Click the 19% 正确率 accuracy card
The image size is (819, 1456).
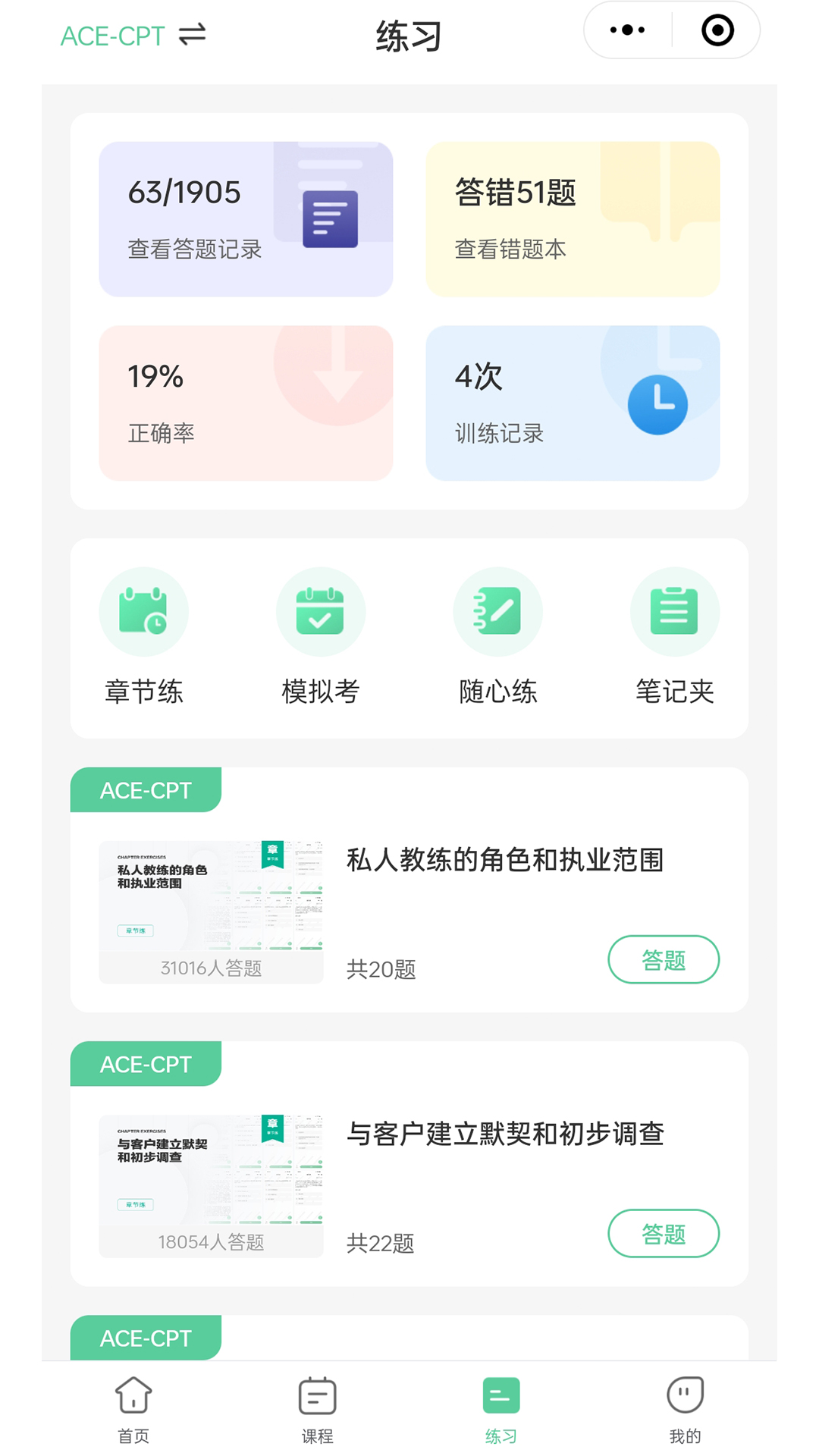point(246,403)
